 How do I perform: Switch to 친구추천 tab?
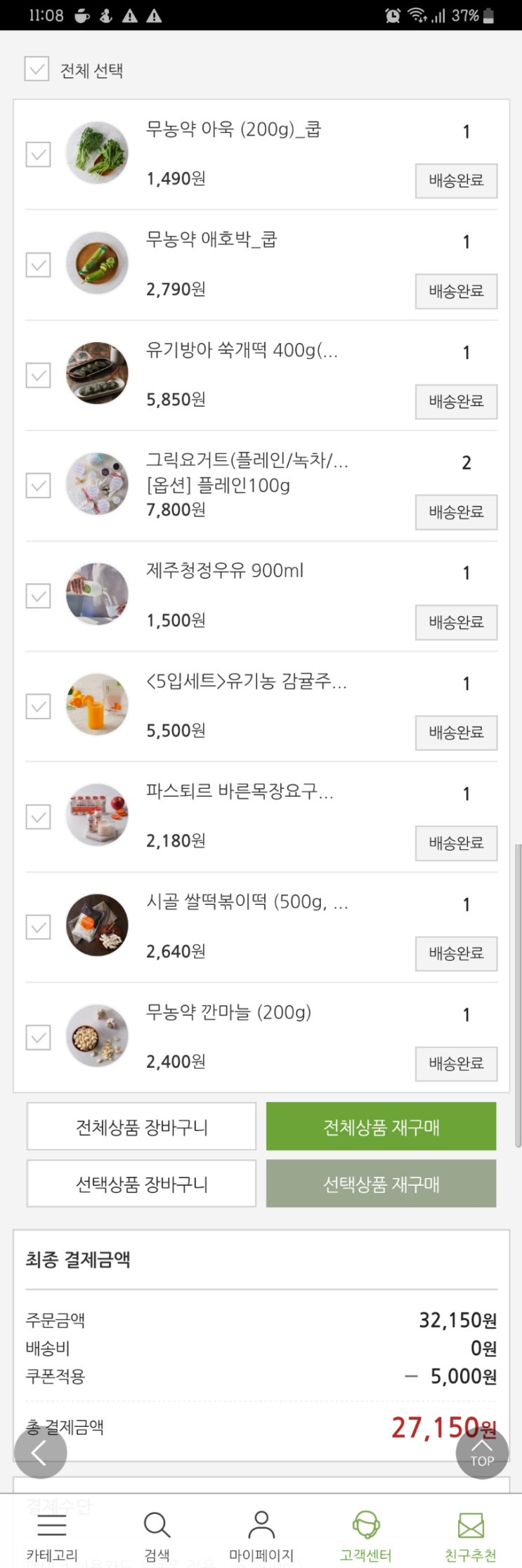470,1536
